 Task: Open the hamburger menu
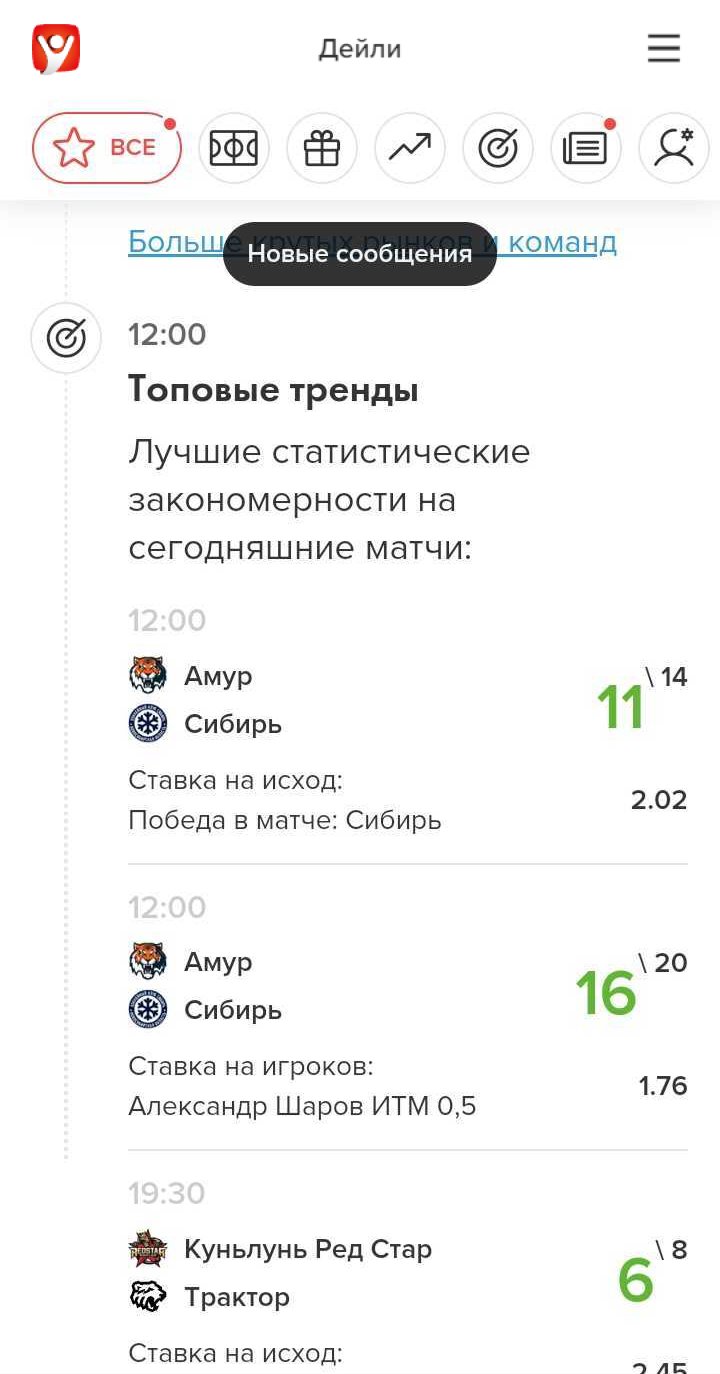pyautogui.click(x=663, y=48)
